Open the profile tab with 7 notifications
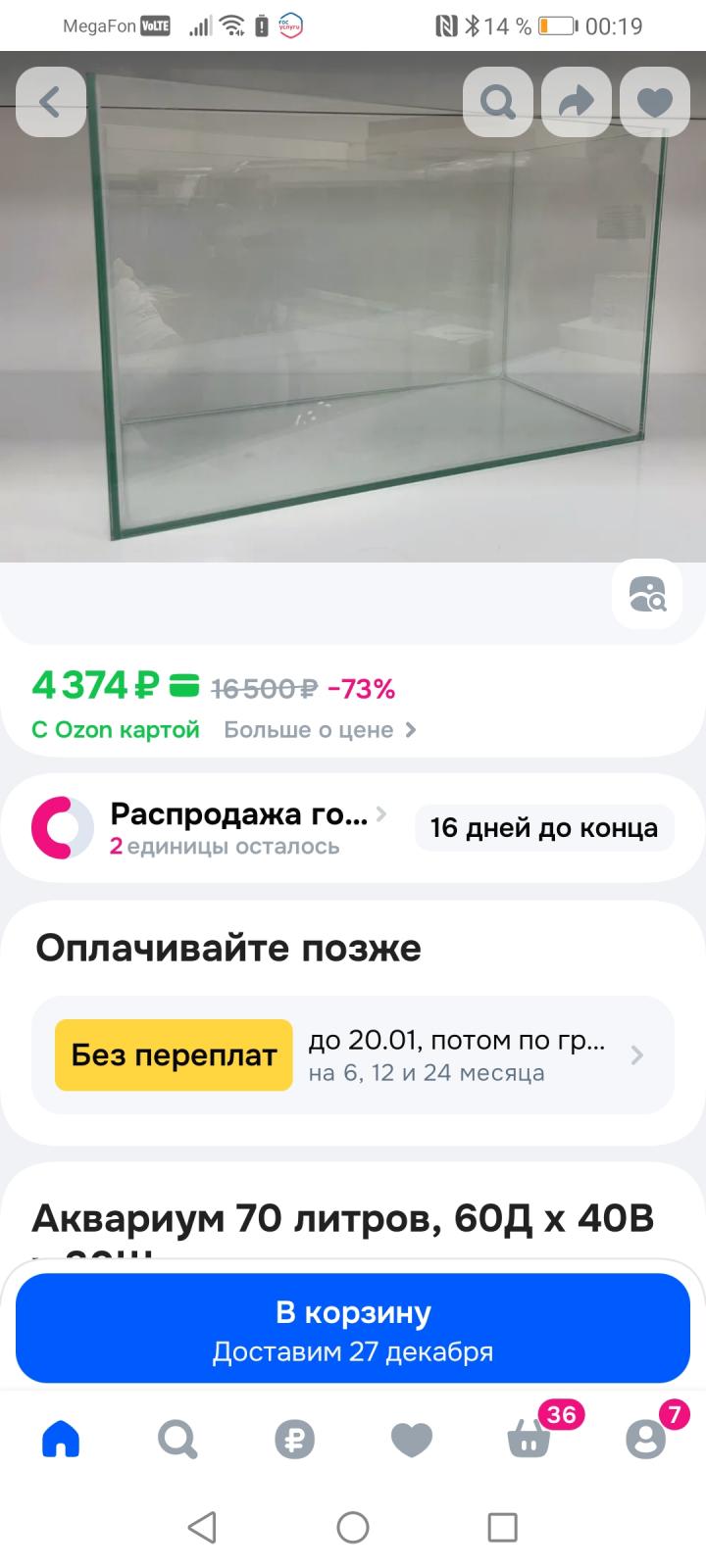Image resolution: width=706 pixels, height=1568 pixels. (645, 1440)
